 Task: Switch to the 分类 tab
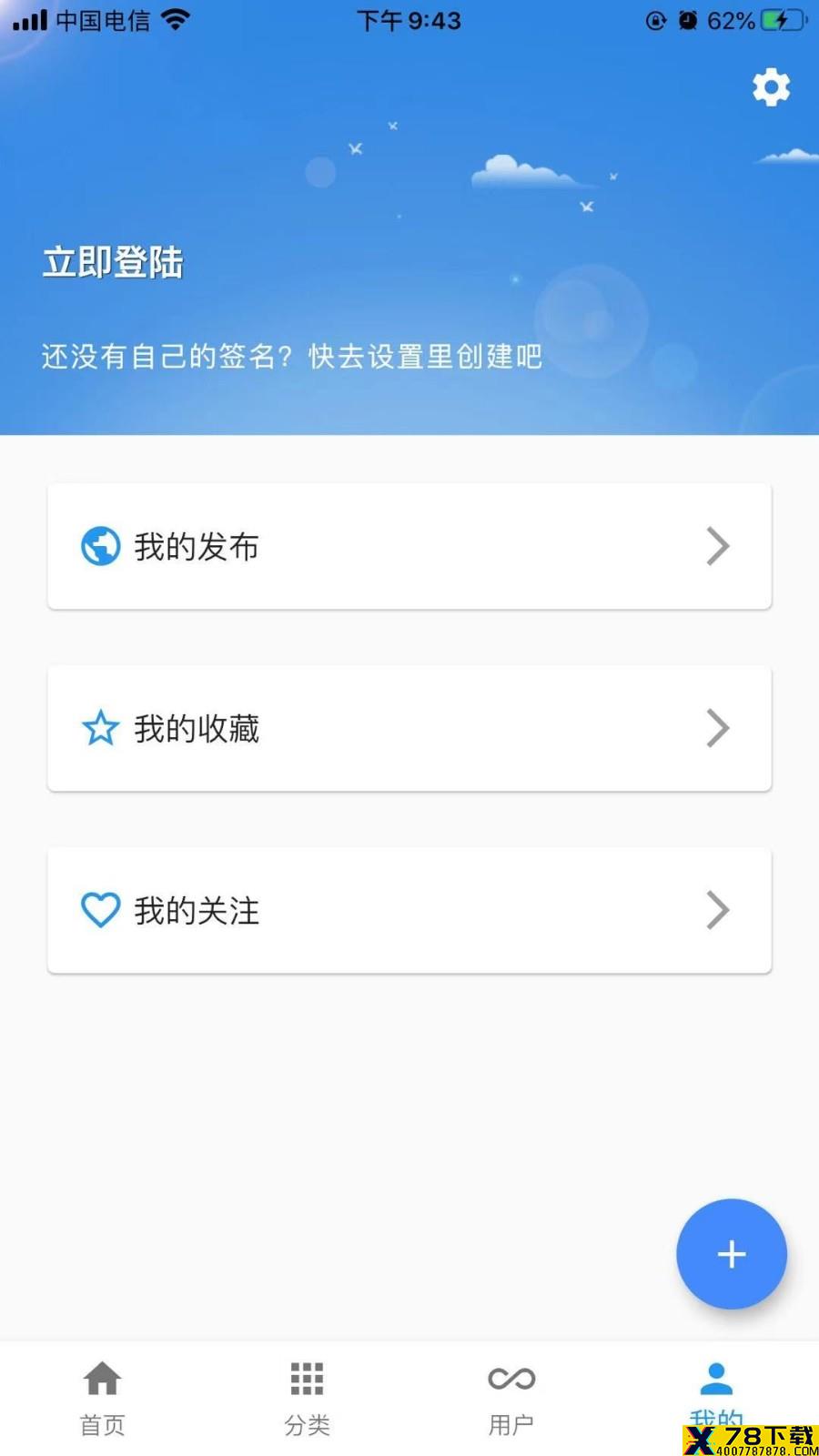pos(307,1399)
